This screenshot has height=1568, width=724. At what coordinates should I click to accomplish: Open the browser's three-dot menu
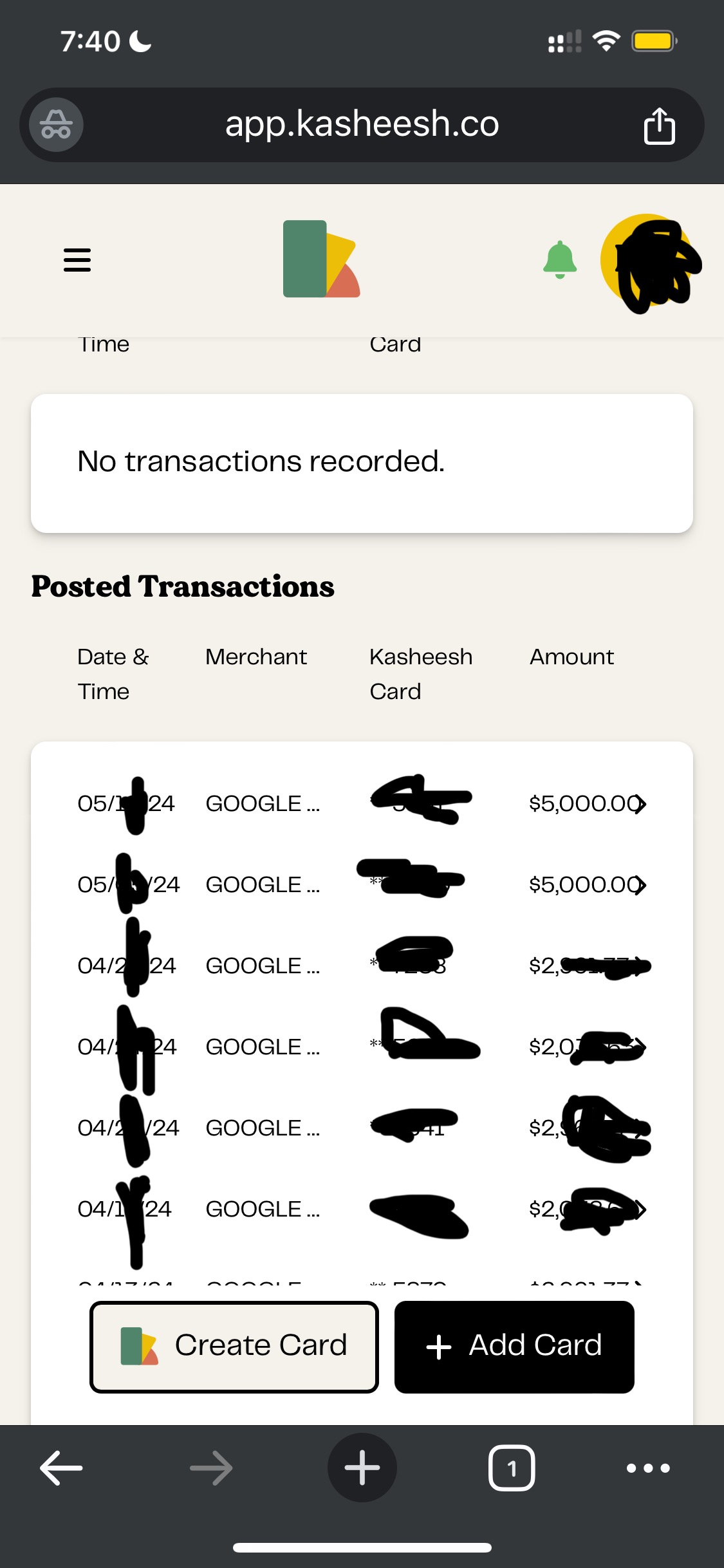[x=648, y=1468]
